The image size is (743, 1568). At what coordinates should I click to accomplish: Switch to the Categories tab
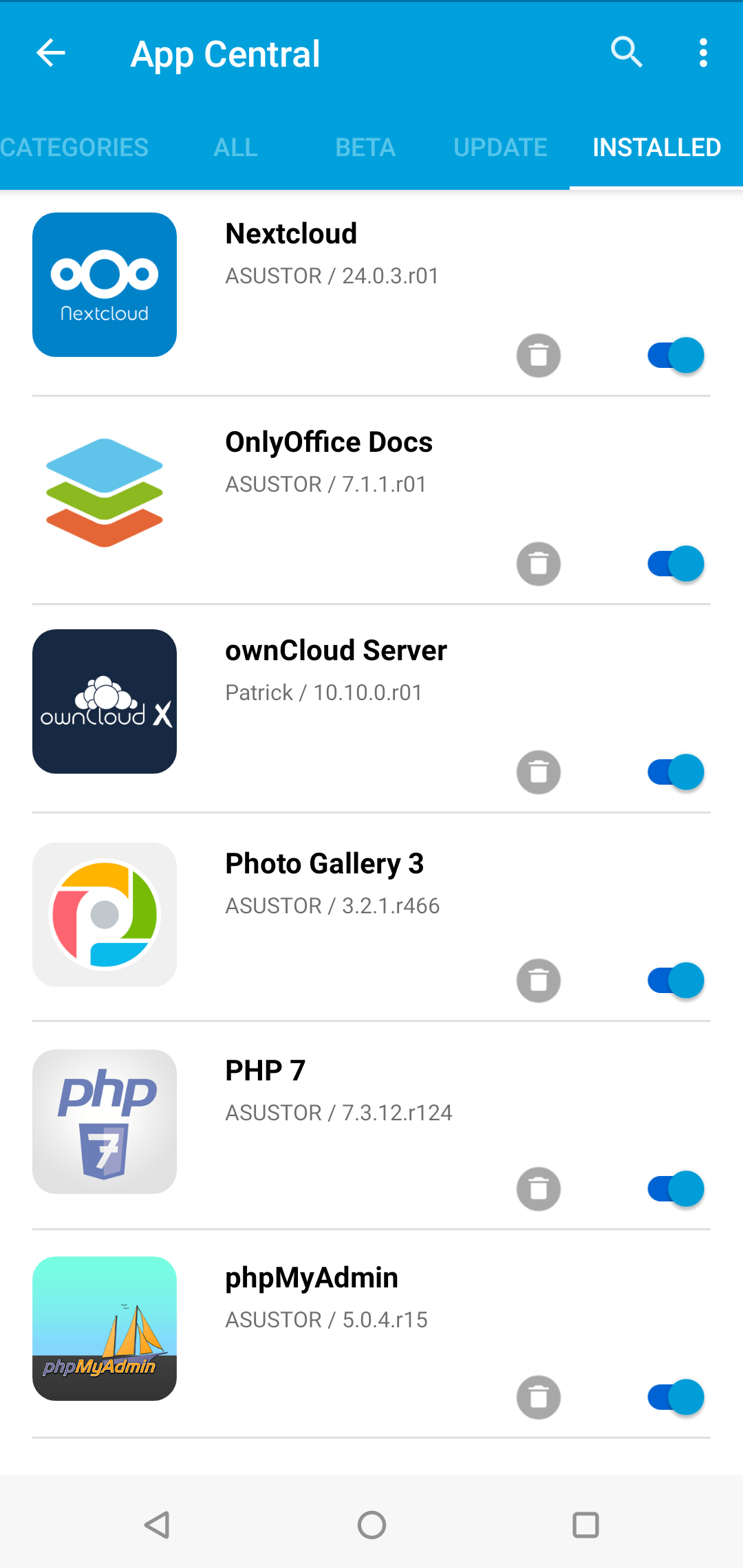(x=74, y=147)
